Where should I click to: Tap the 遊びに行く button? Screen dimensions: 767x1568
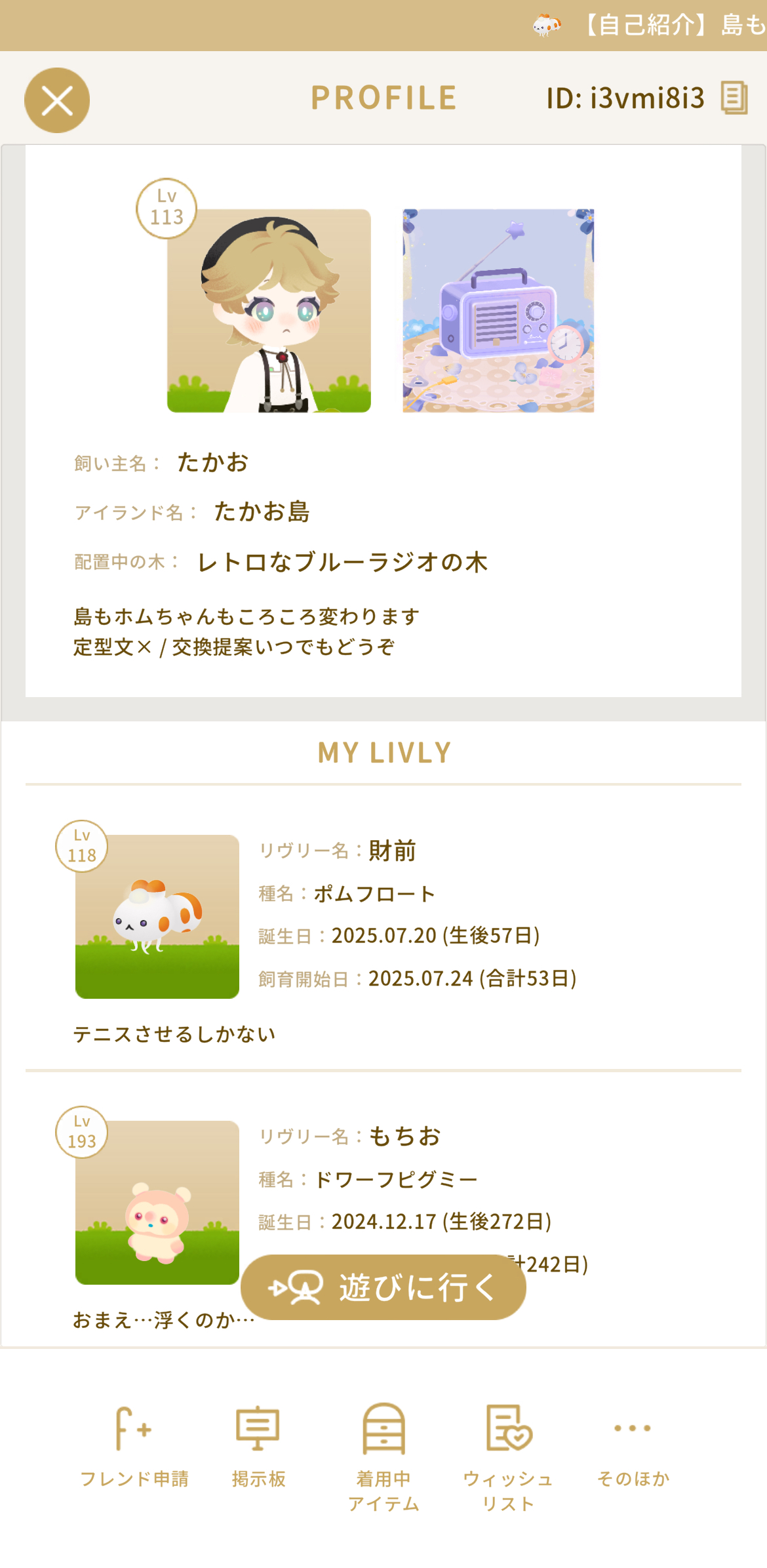click(x=383, y=1287)
